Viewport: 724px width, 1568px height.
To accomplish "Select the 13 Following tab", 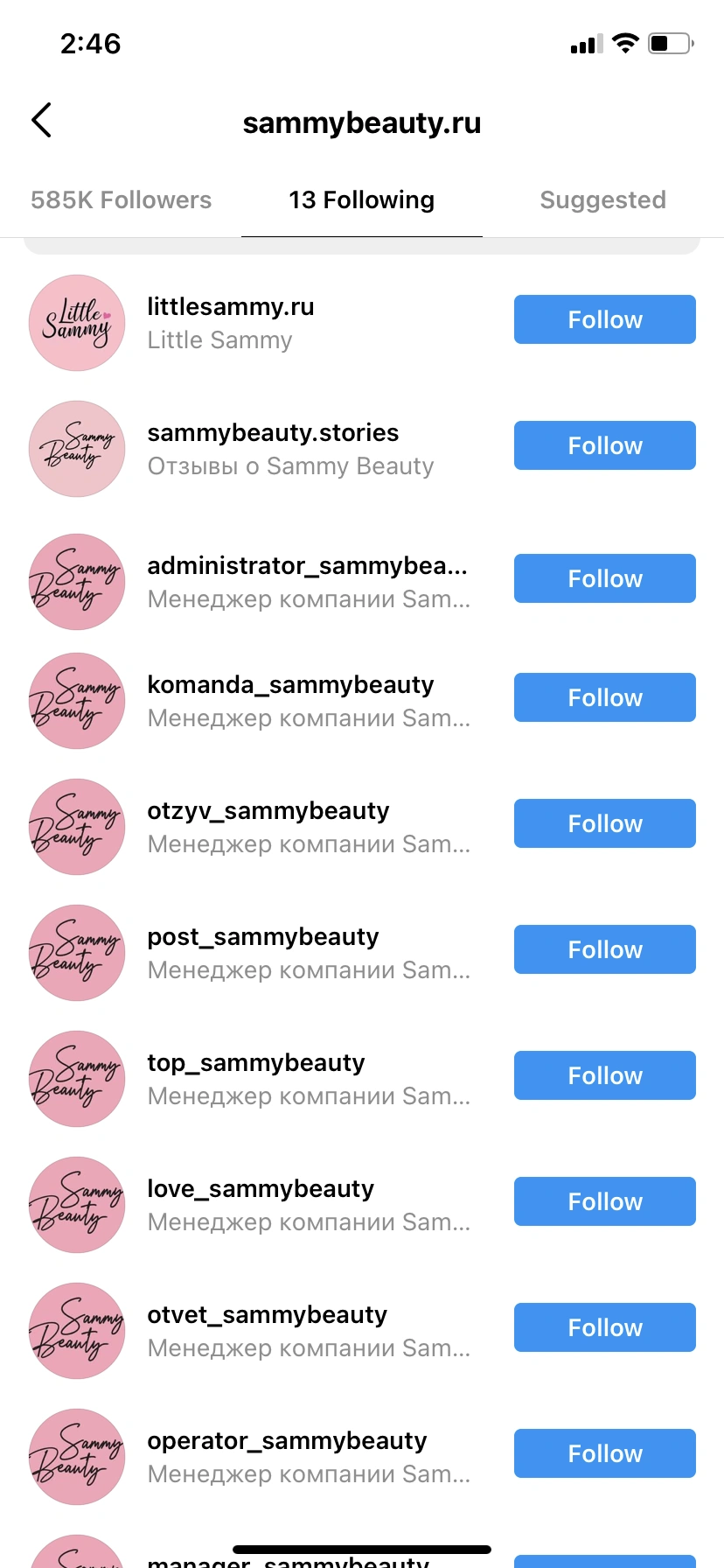I will (361, 200).
